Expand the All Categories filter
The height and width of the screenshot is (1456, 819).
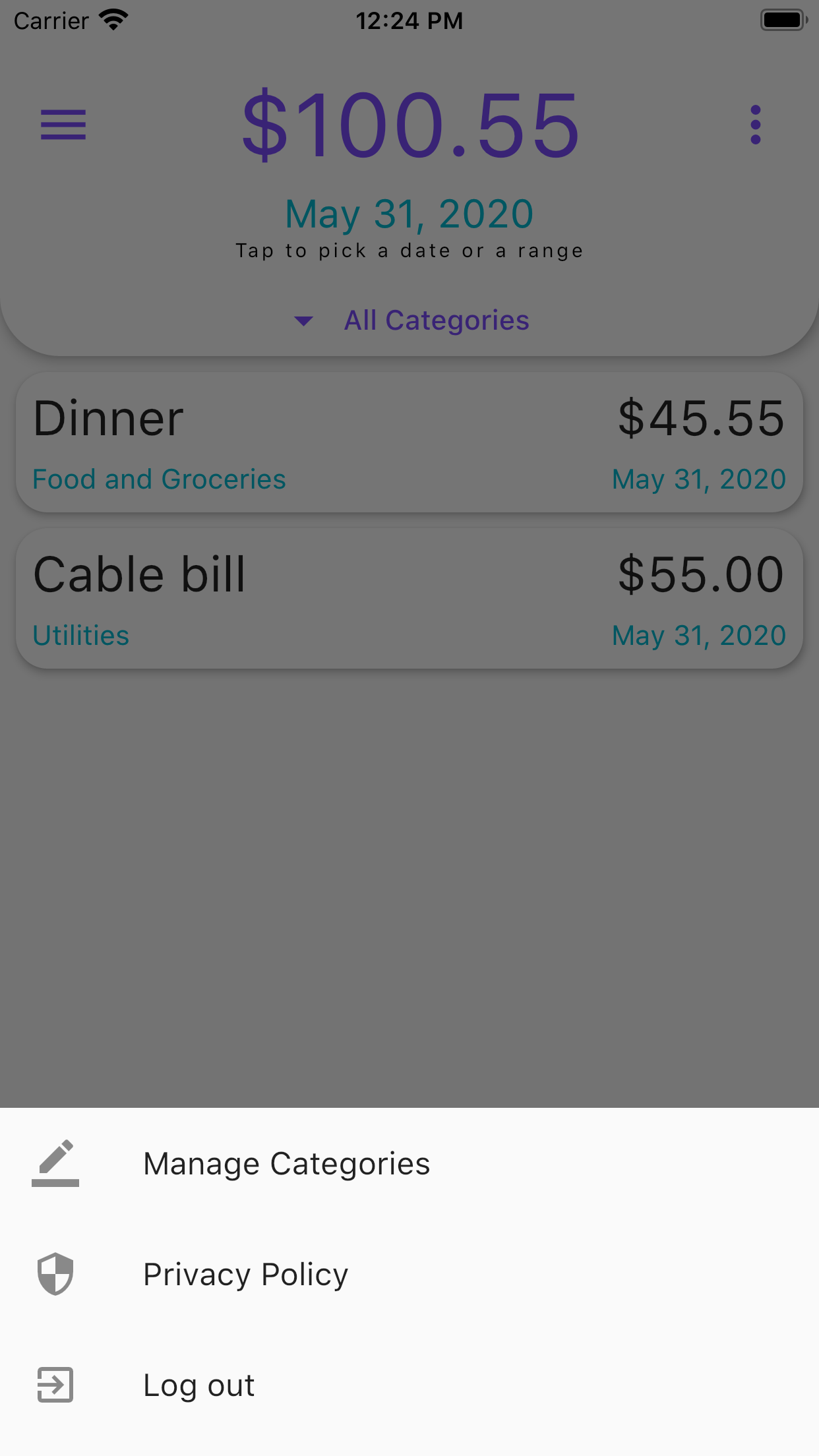pyautogui.click(x=437, y=320)
